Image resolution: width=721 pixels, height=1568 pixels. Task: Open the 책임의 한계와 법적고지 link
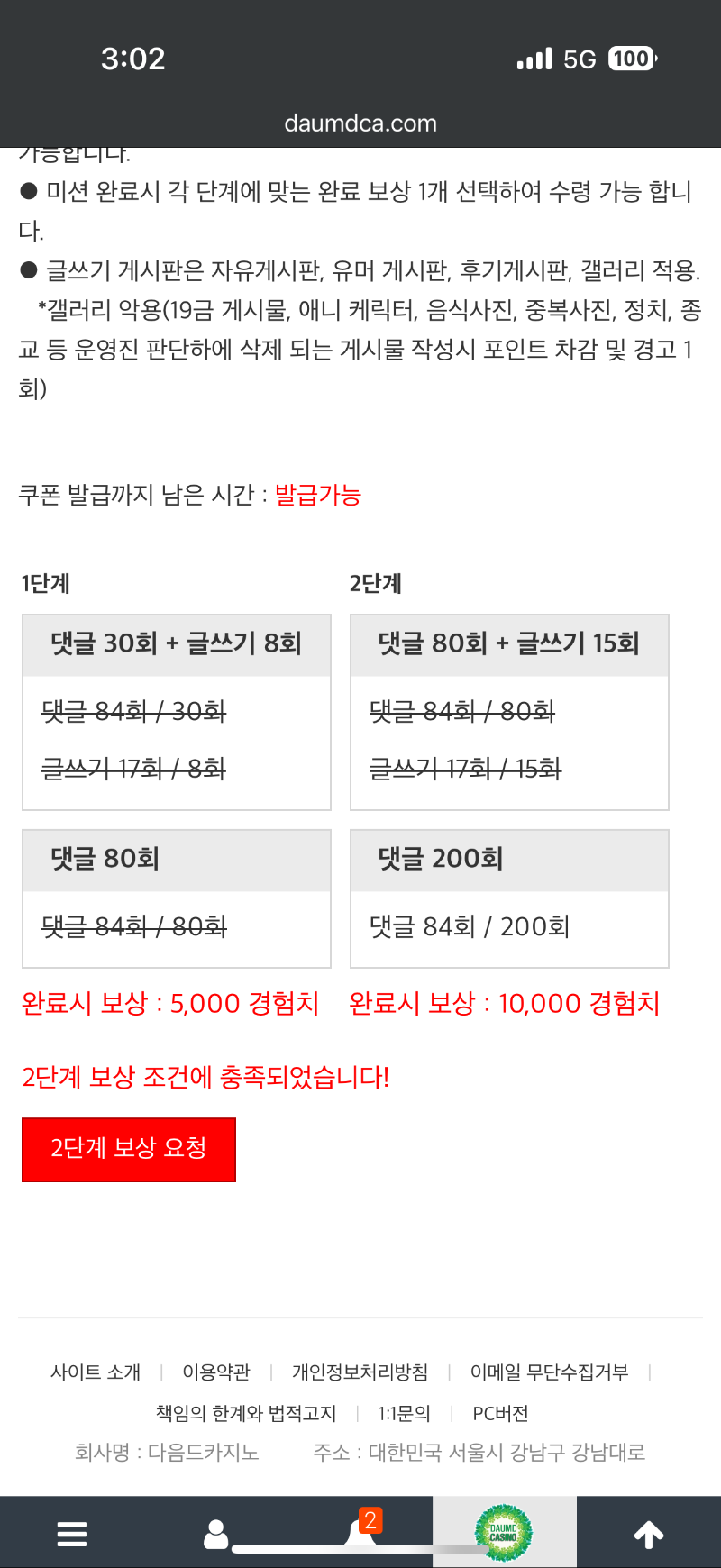coord(246,1414)
